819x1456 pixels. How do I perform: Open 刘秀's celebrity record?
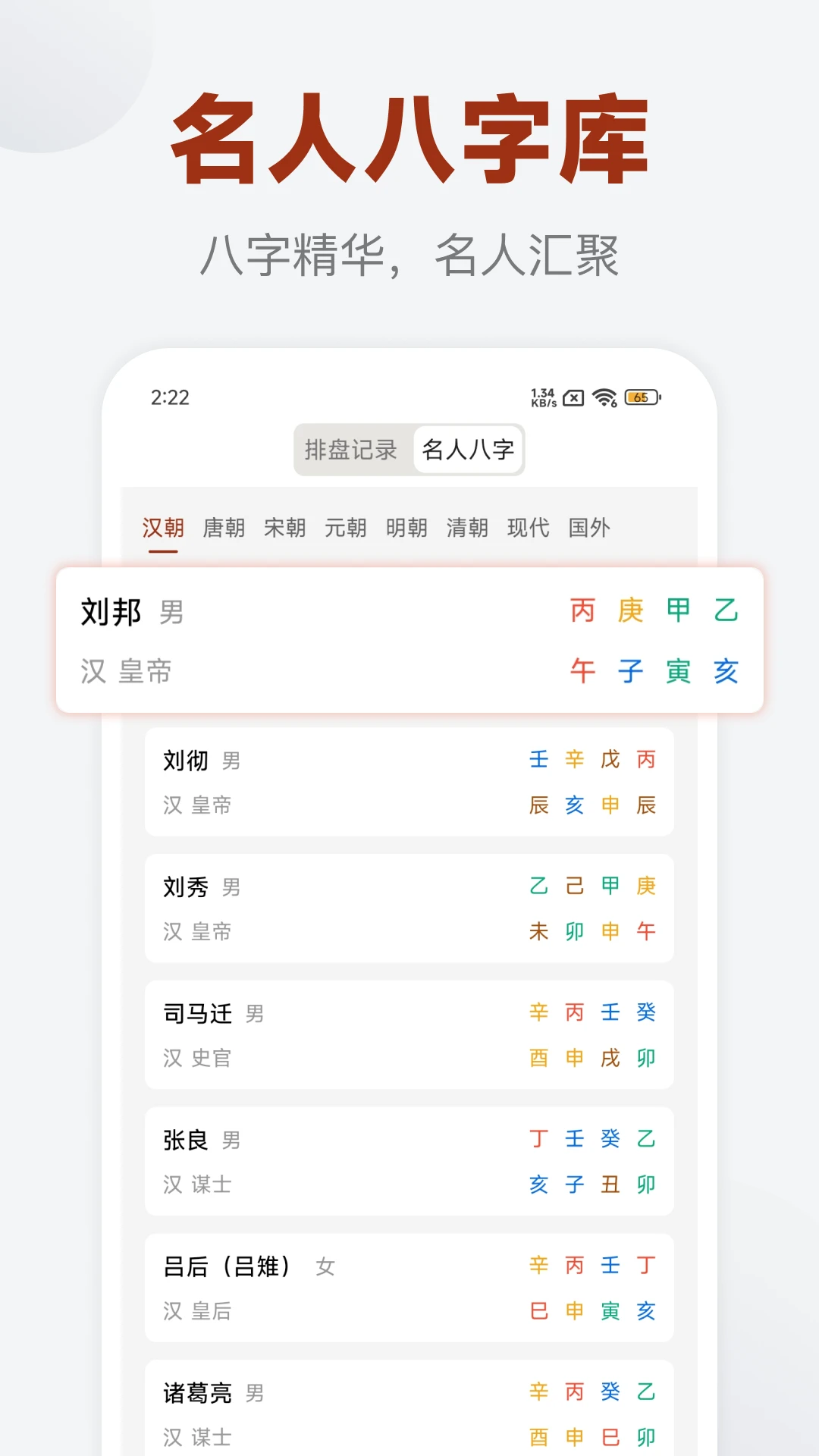(409, 908)
